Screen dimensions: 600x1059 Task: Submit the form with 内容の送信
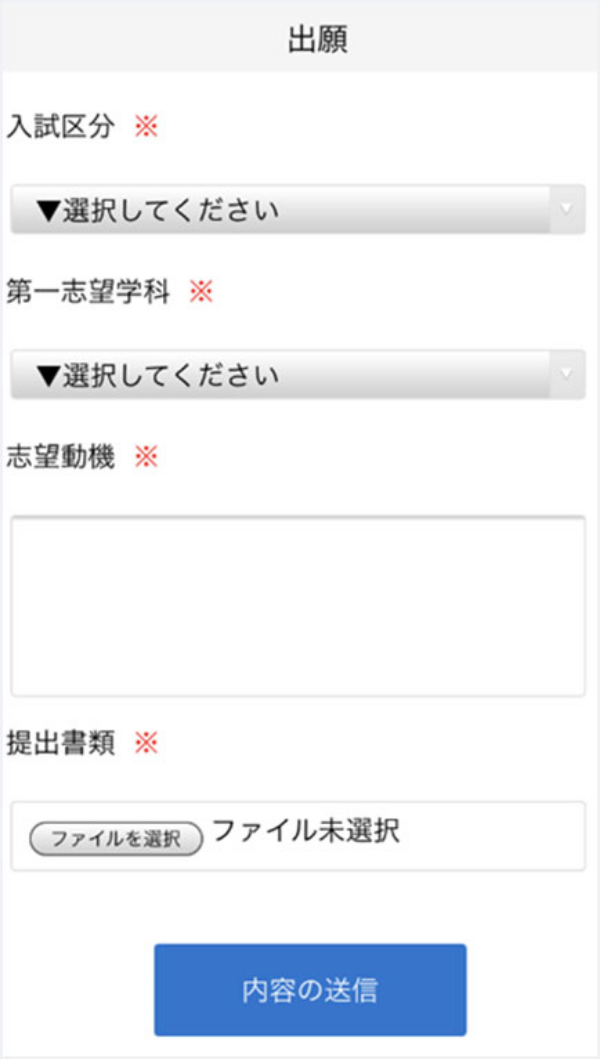pos(310,990)
